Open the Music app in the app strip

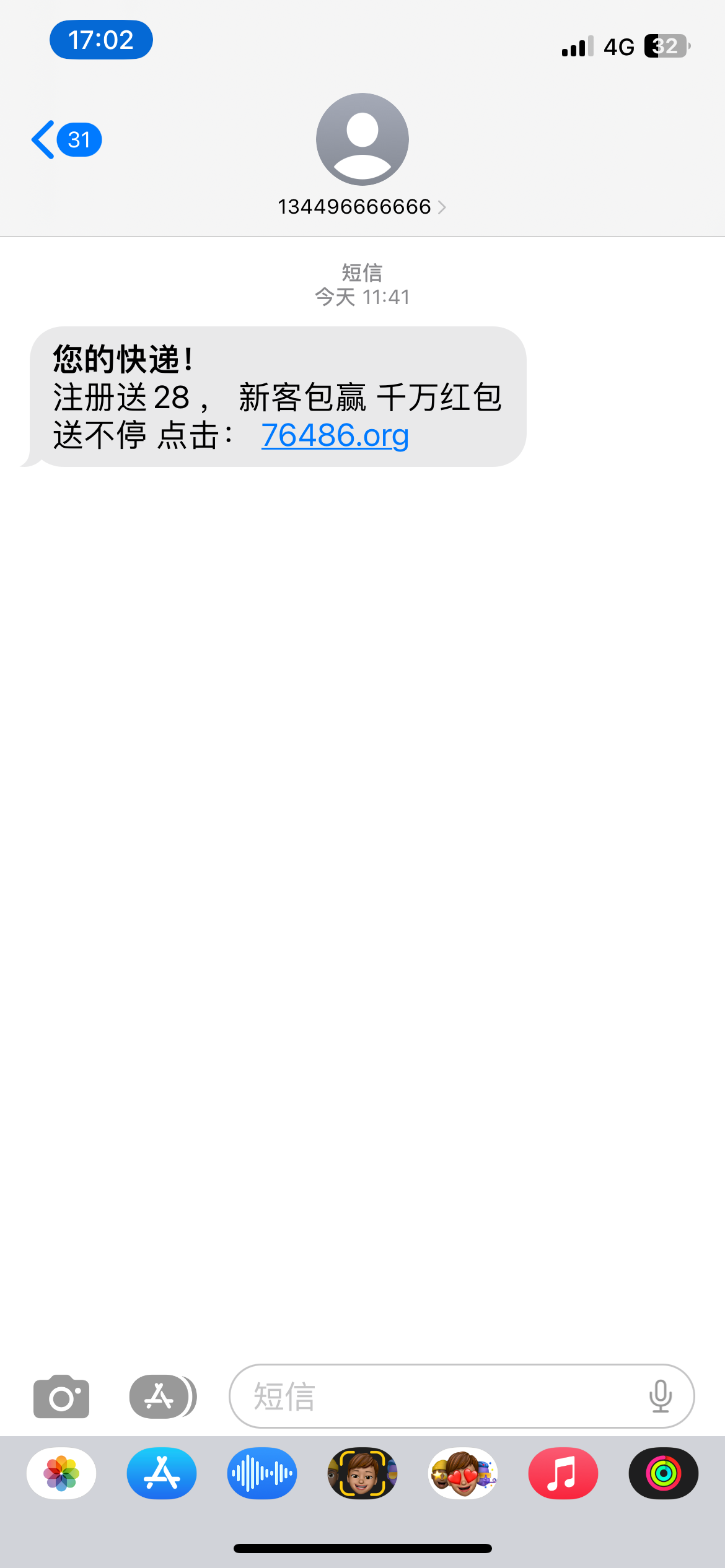(563, 1473)
